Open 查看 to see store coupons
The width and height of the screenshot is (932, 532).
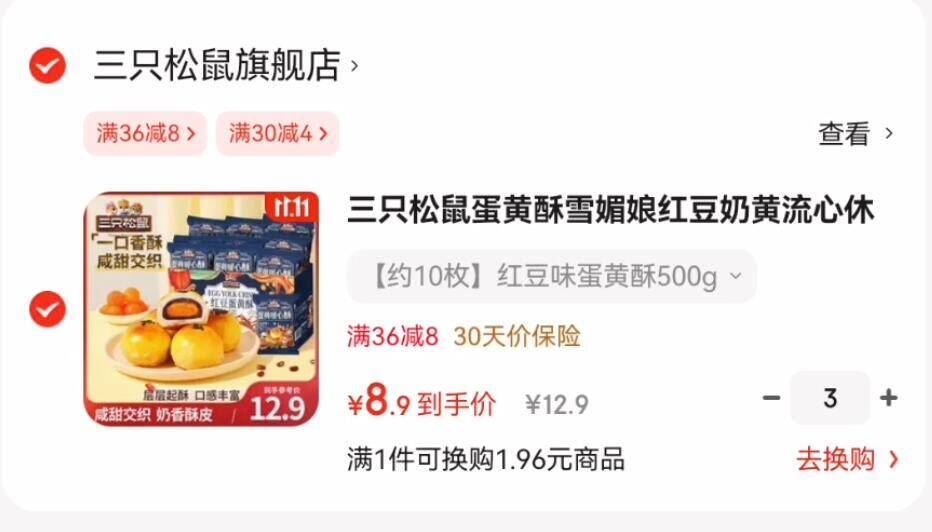[x=855, y=134]
